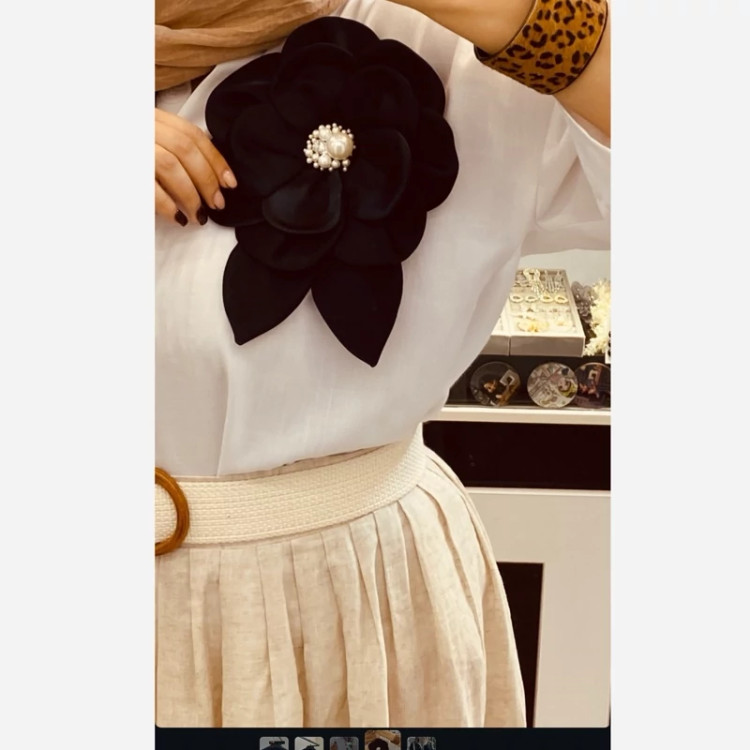The height and width of the screenshot is (750, 750).
Task: Select the enlarged current thumbnail in the strip
Action: [x=383, y=741]
